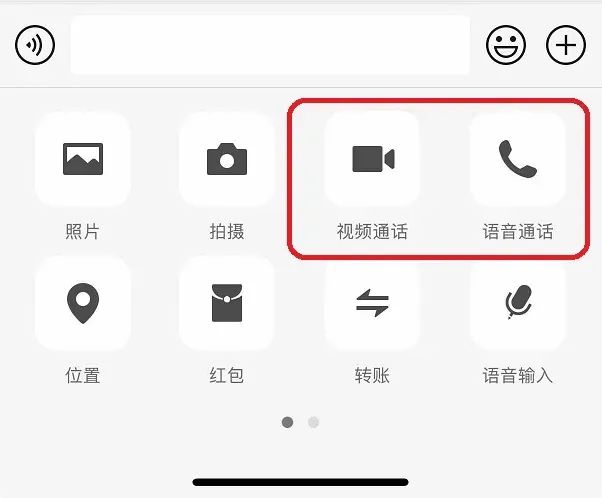Viewport: 602px width, 498px height.
Task: Toggle the plus attachments panel
Action: [566, 45]
